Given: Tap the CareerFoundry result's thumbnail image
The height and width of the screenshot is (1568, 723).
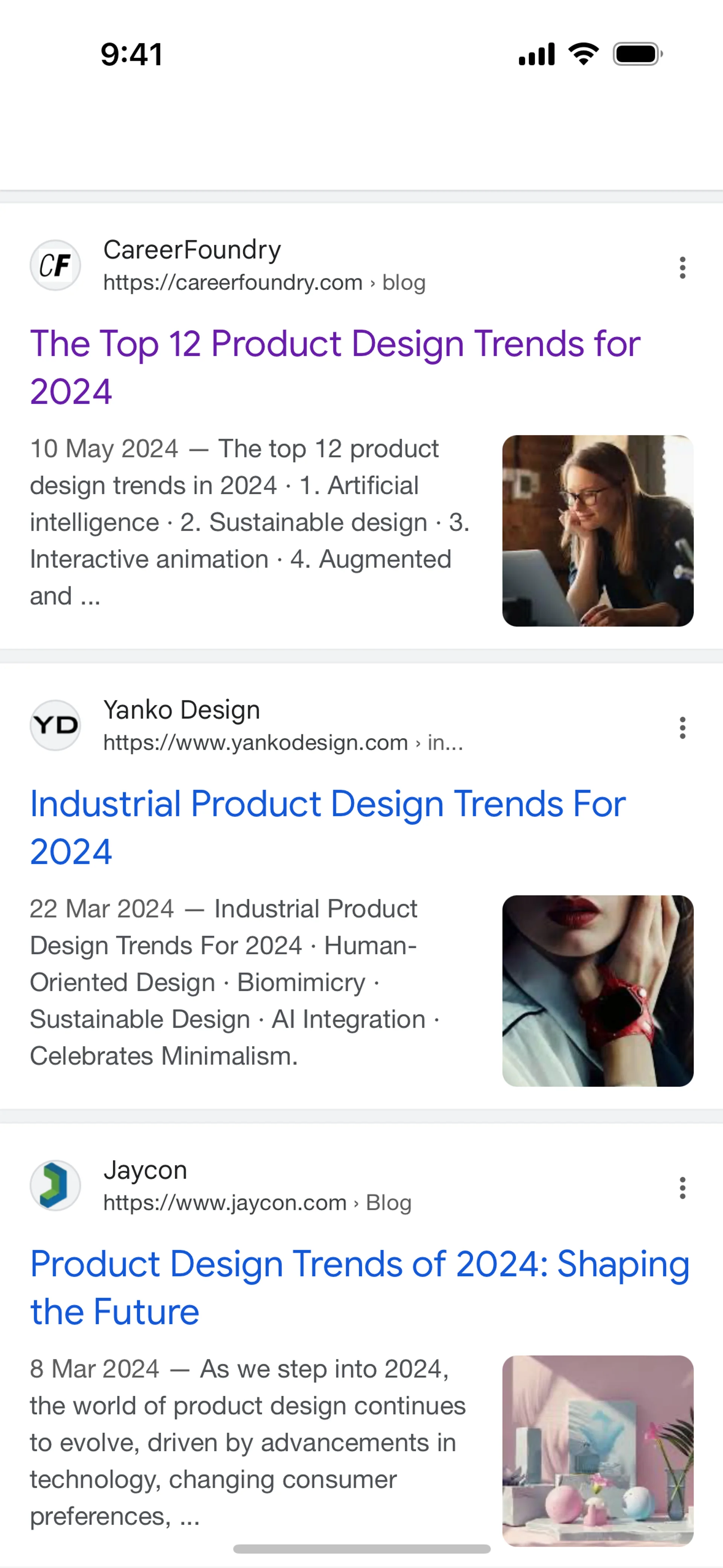Looking at the screenshot, I should pyautogui.click(x=597, y=531).
